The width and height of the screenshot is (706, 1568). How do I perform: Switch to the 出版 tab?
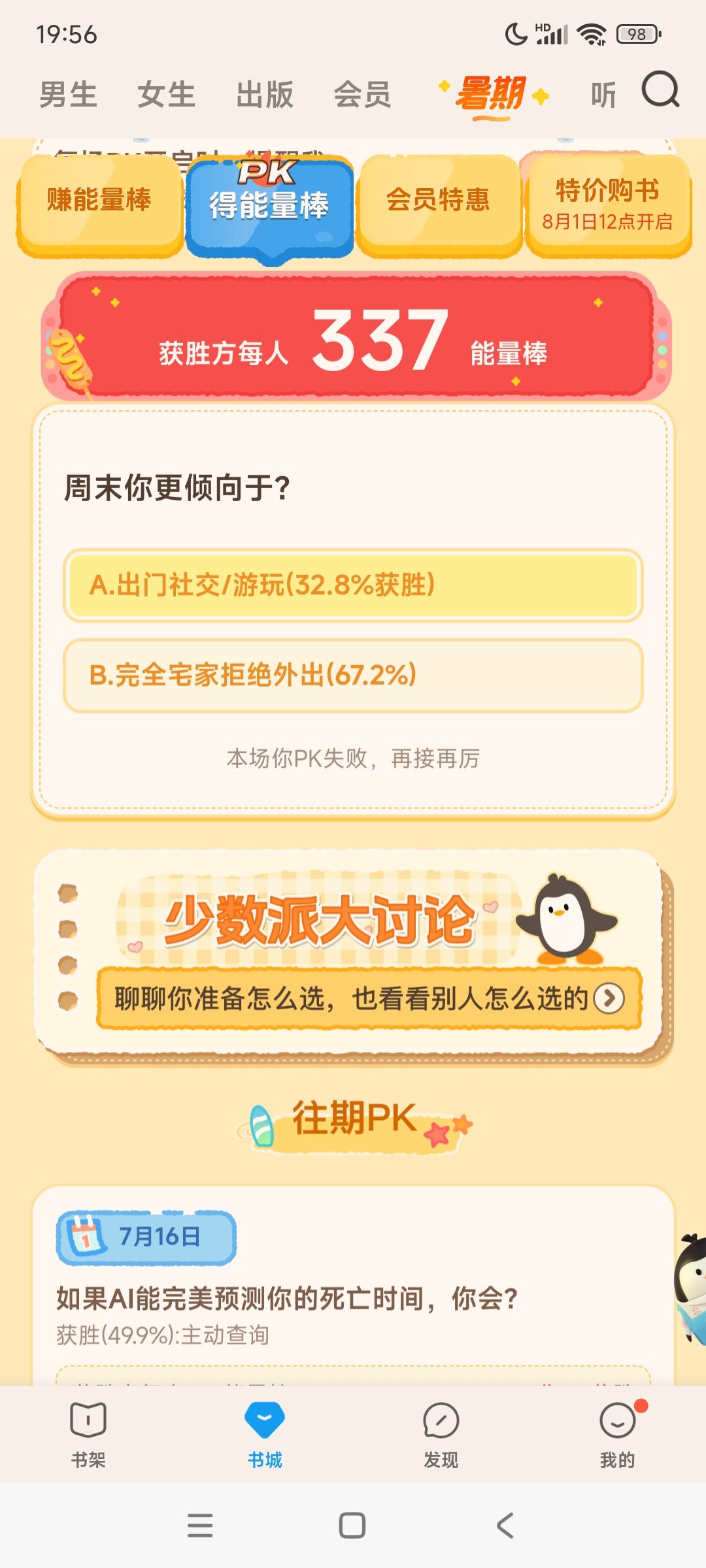(264, 95)
